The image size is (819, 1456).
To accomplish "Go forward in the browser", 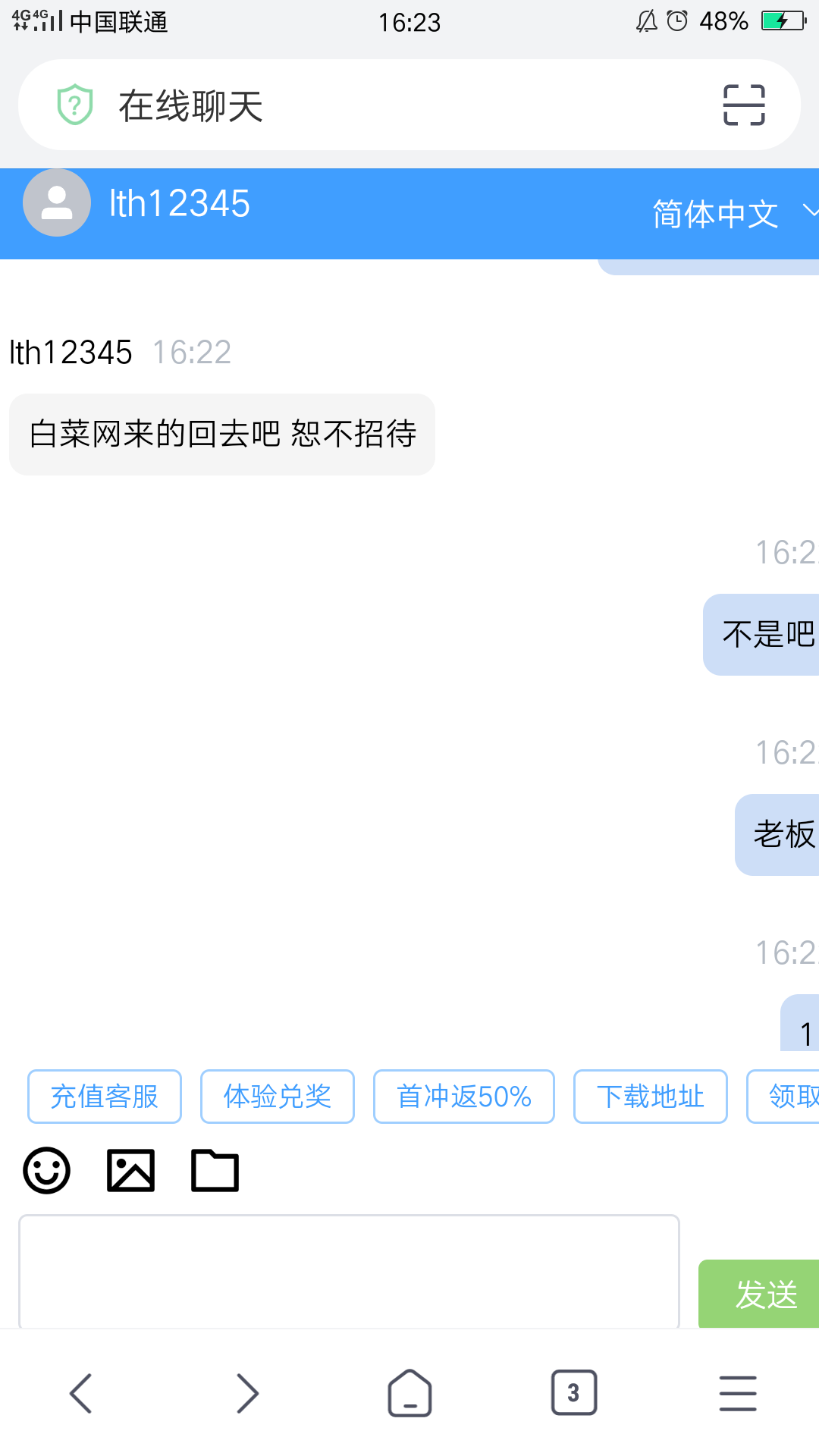I will 247,1393.
